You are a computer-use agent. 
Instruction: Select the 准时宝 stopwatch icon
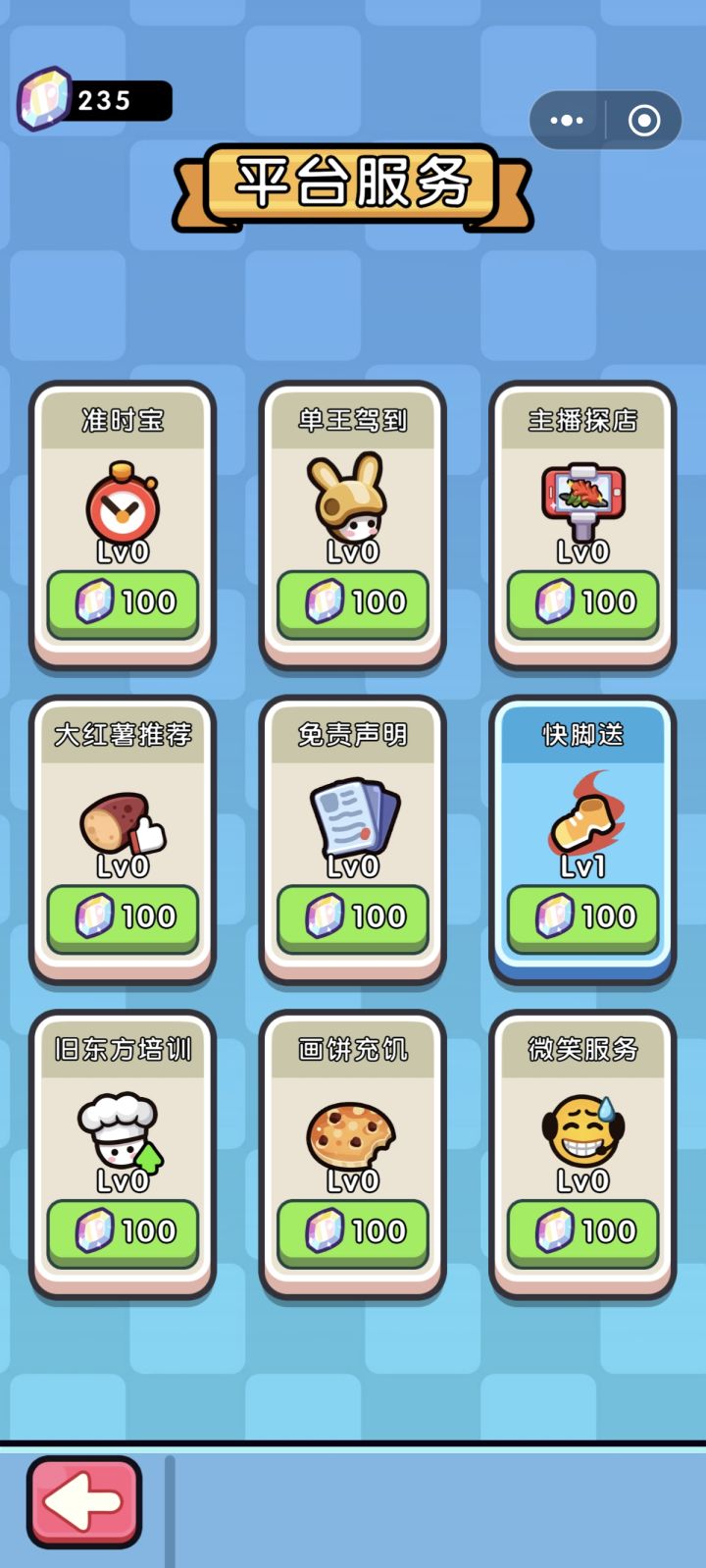[122, 502]
